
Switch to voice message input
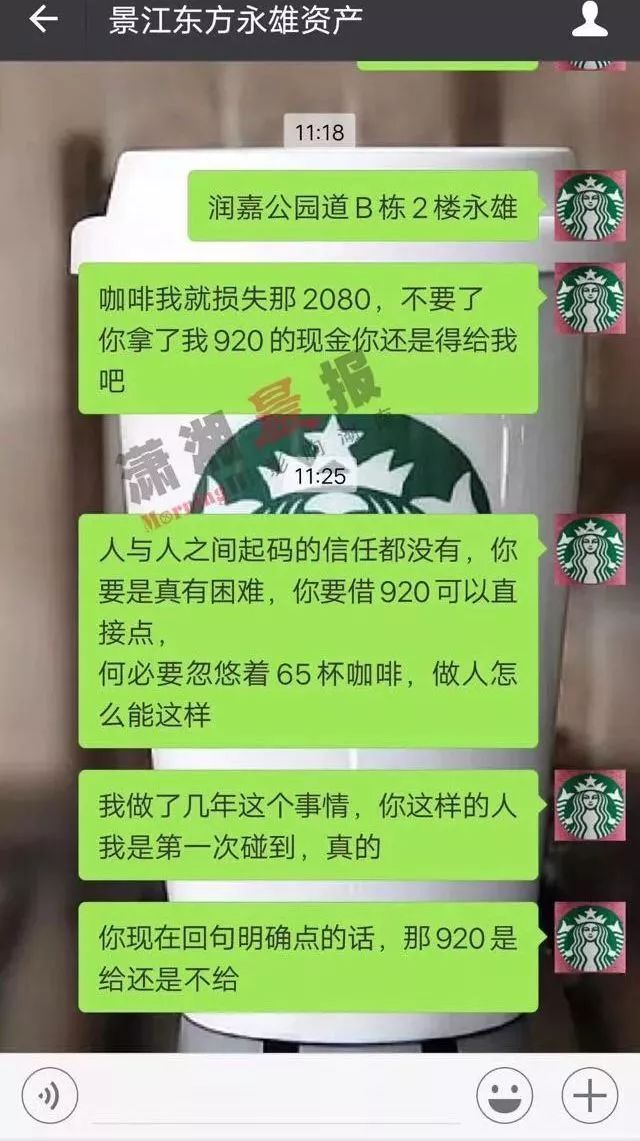pos(49,1097)
